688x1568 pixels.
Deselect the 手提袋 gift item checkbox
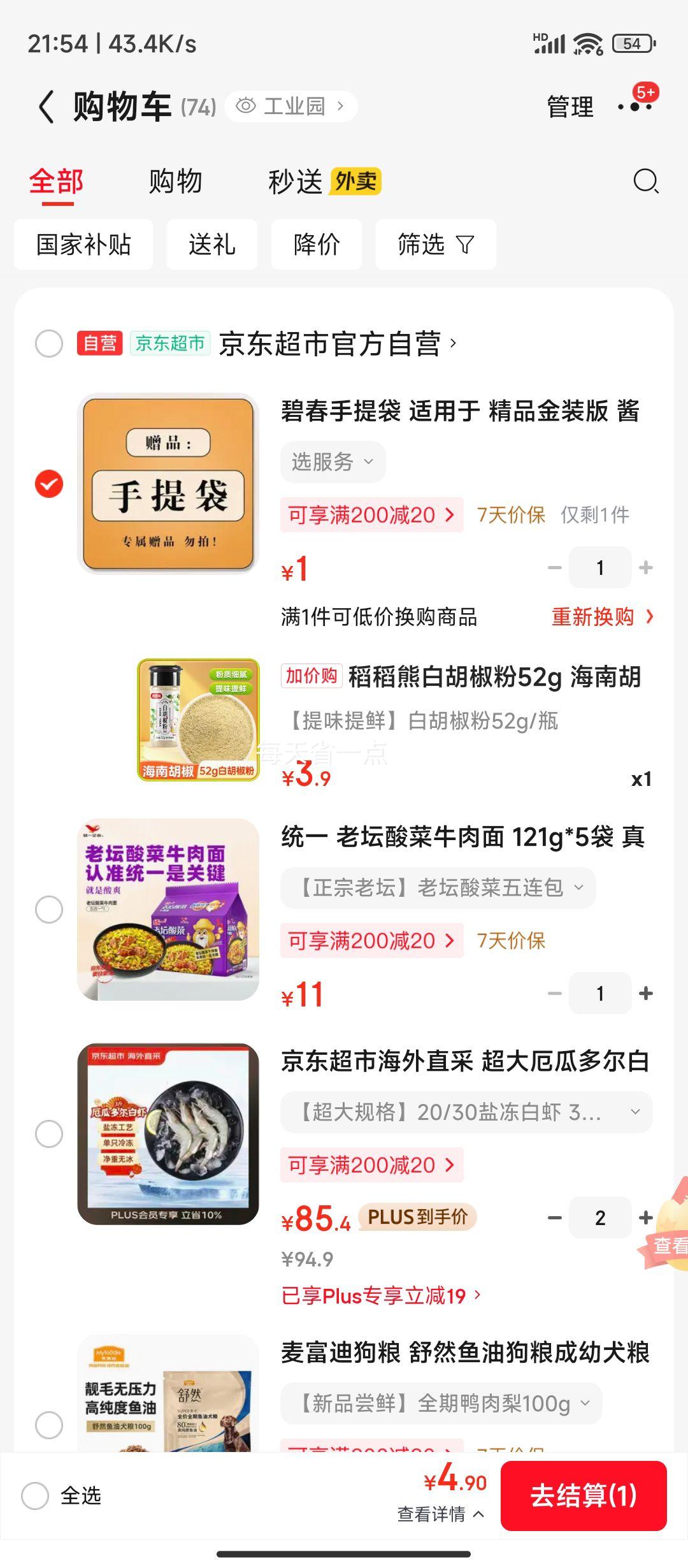click(x=48, y=484)
